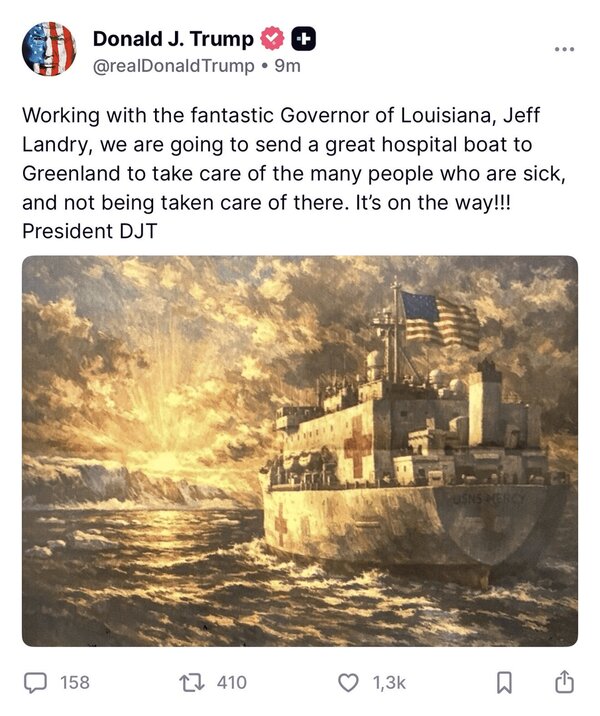Open the post's three-dot overflow menu
Viewport: 600px width, 716px height.
(564, 50)
